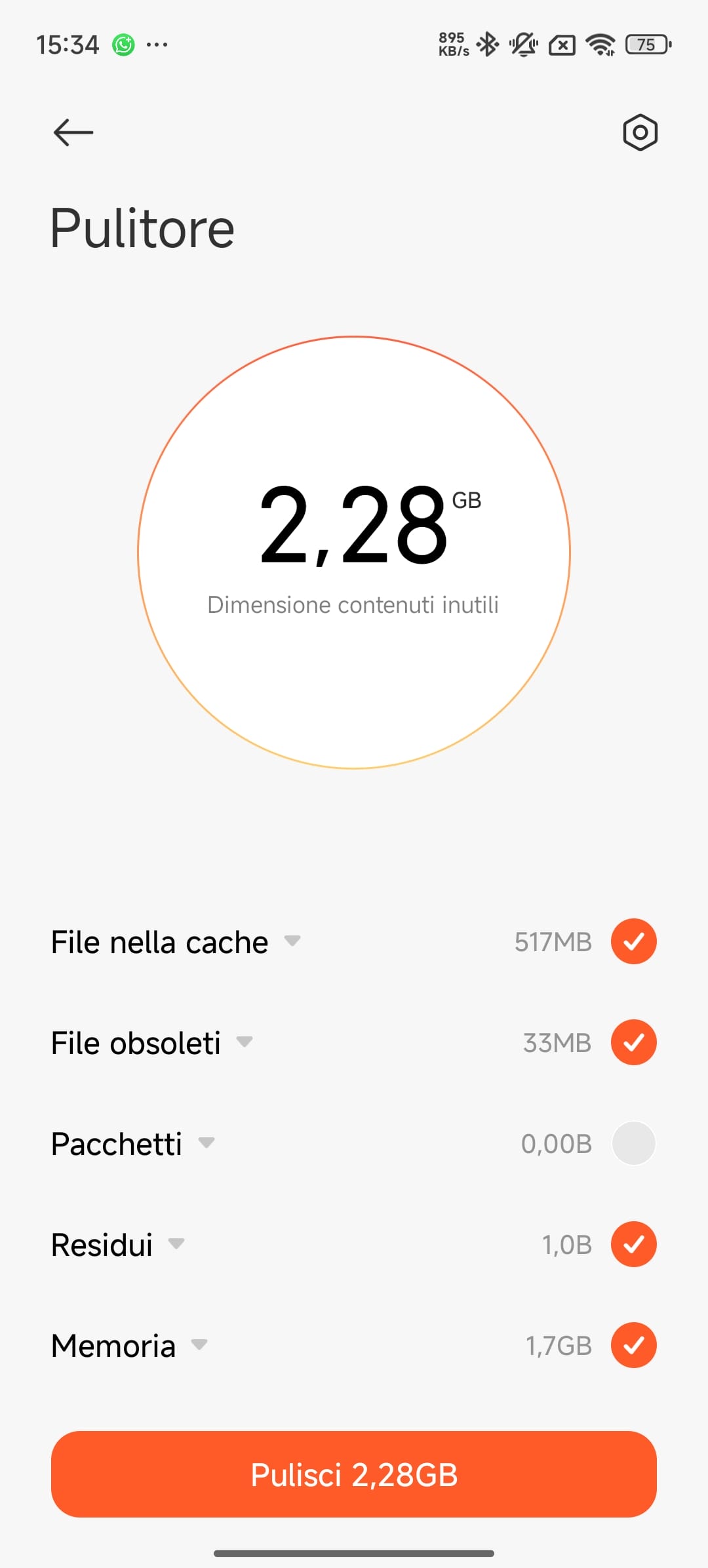Viewport: 708px width, 1568px height.
Task: Uncheck the Residui checkbox
Action: (633, 1244)
